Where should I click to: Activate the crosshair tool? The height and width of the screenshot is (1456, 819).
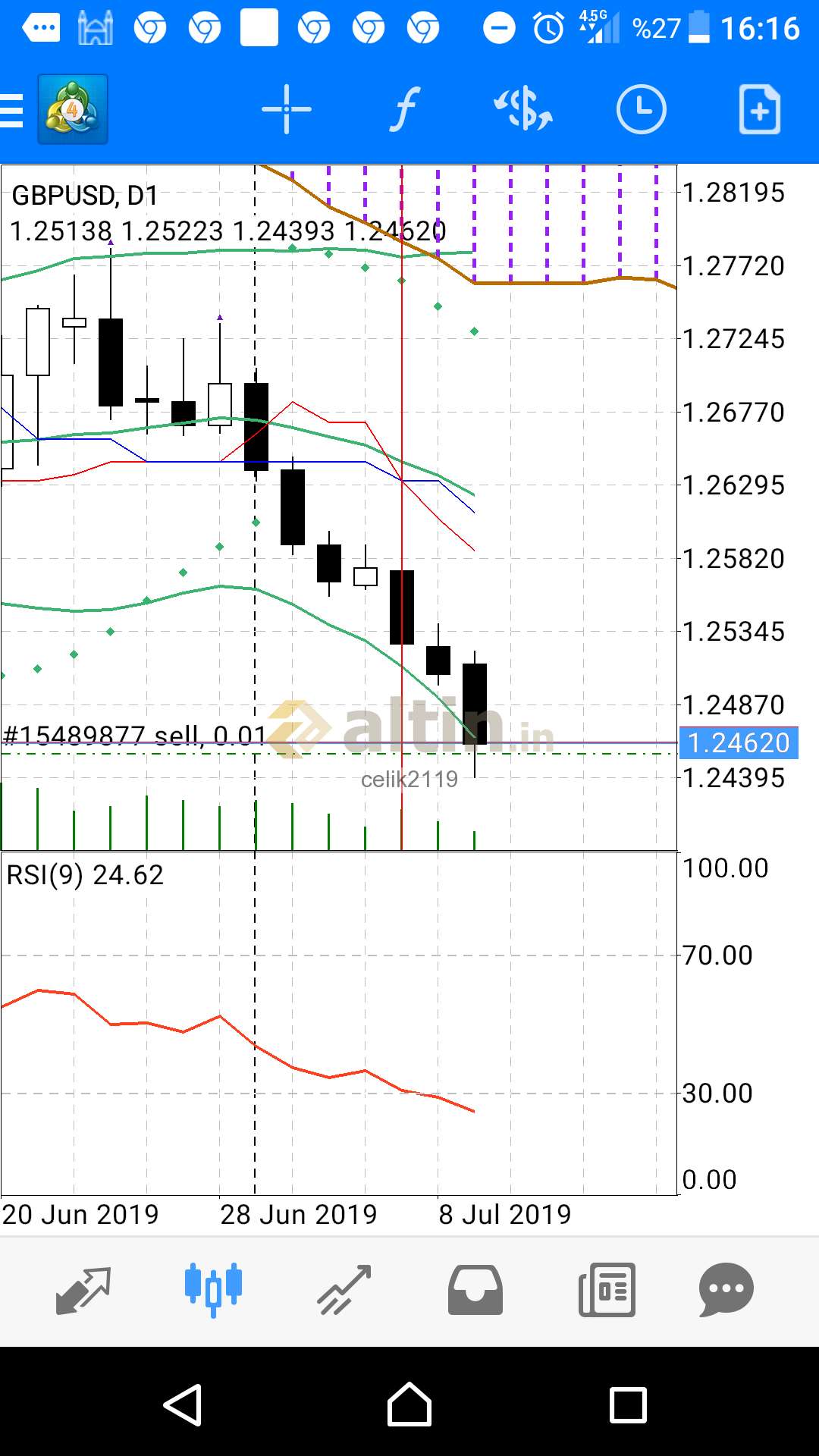click(287, 110)
